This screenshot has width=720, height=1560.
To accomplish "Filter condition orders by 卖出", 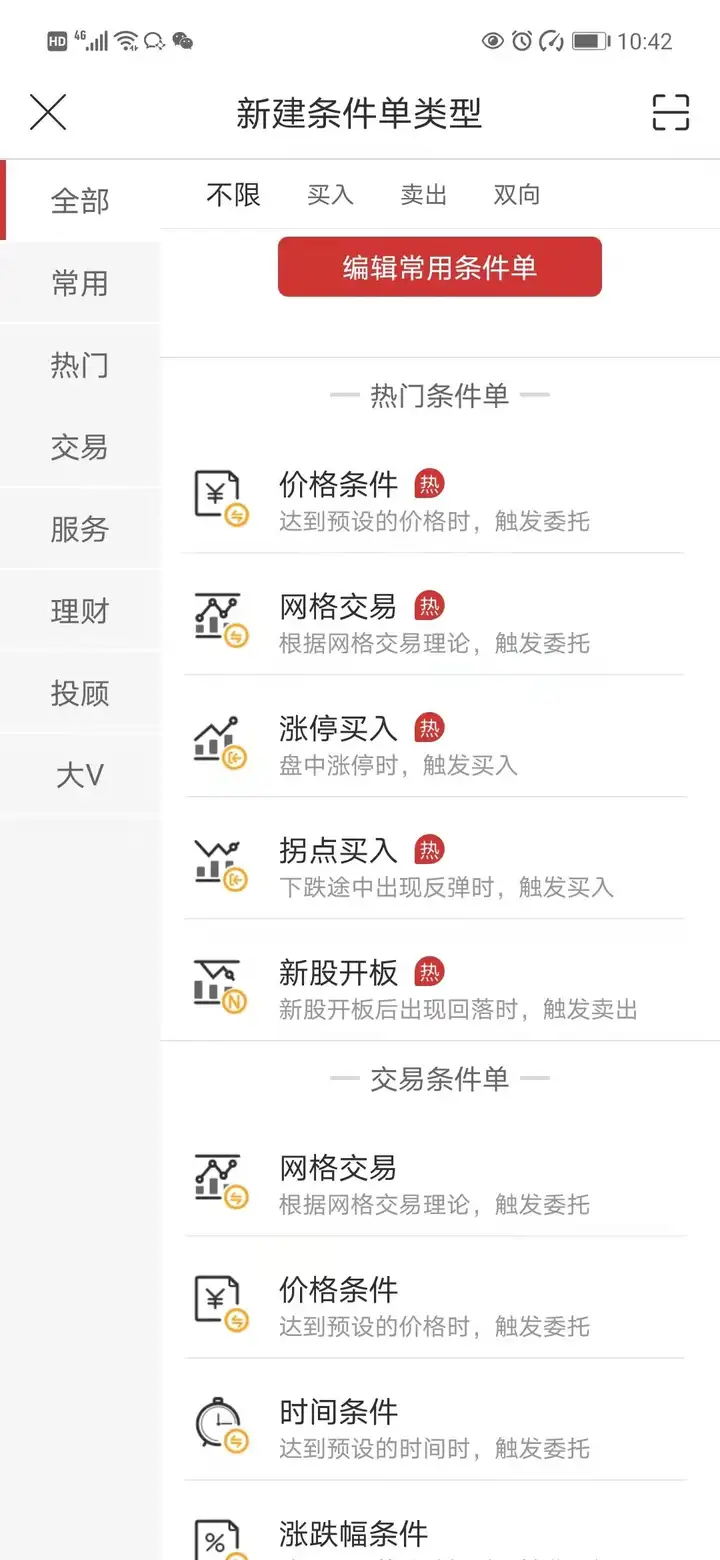I will click(x=423, y=194).
